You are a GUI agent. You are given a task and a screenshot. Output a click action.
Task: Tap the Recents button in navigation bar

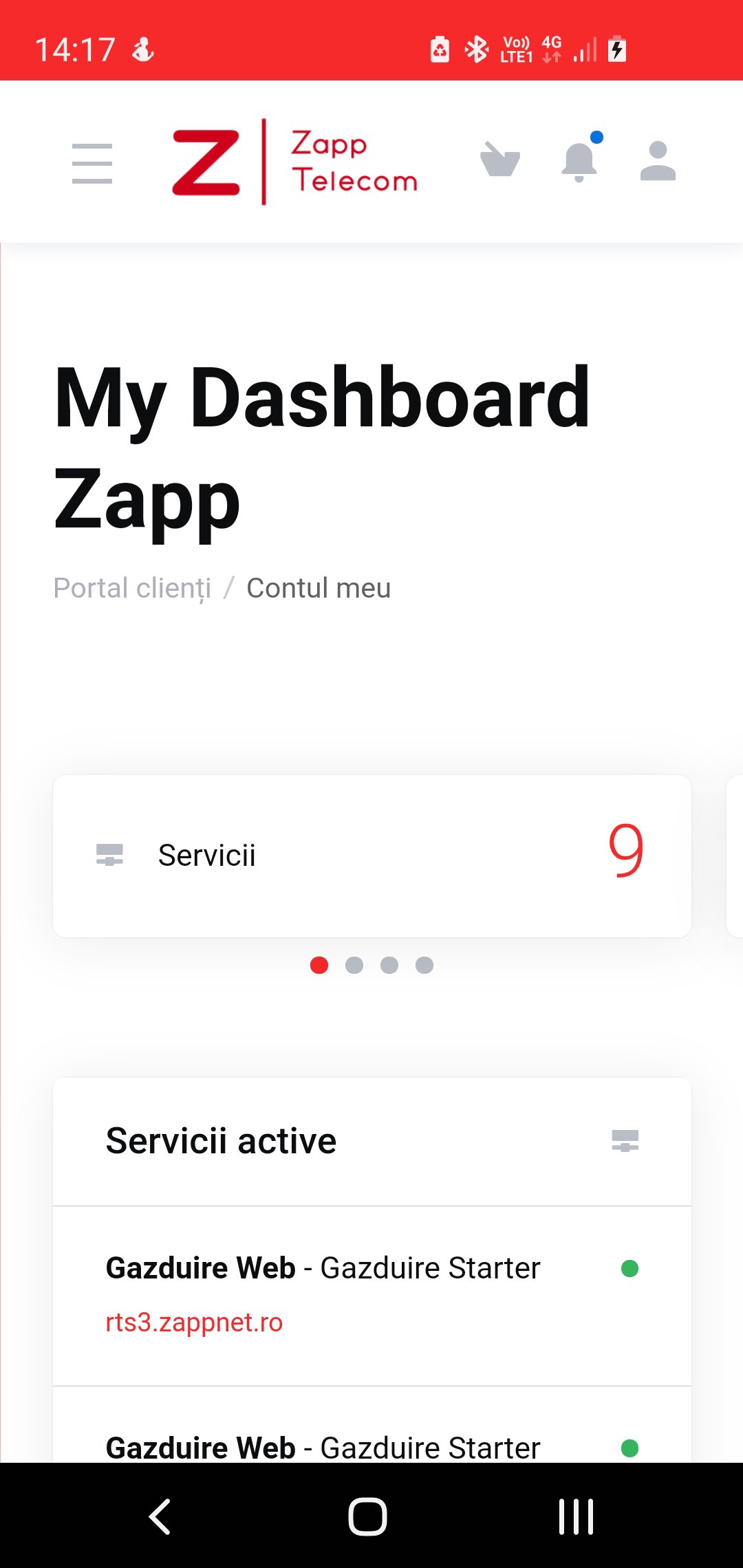tap(575, 1516)
